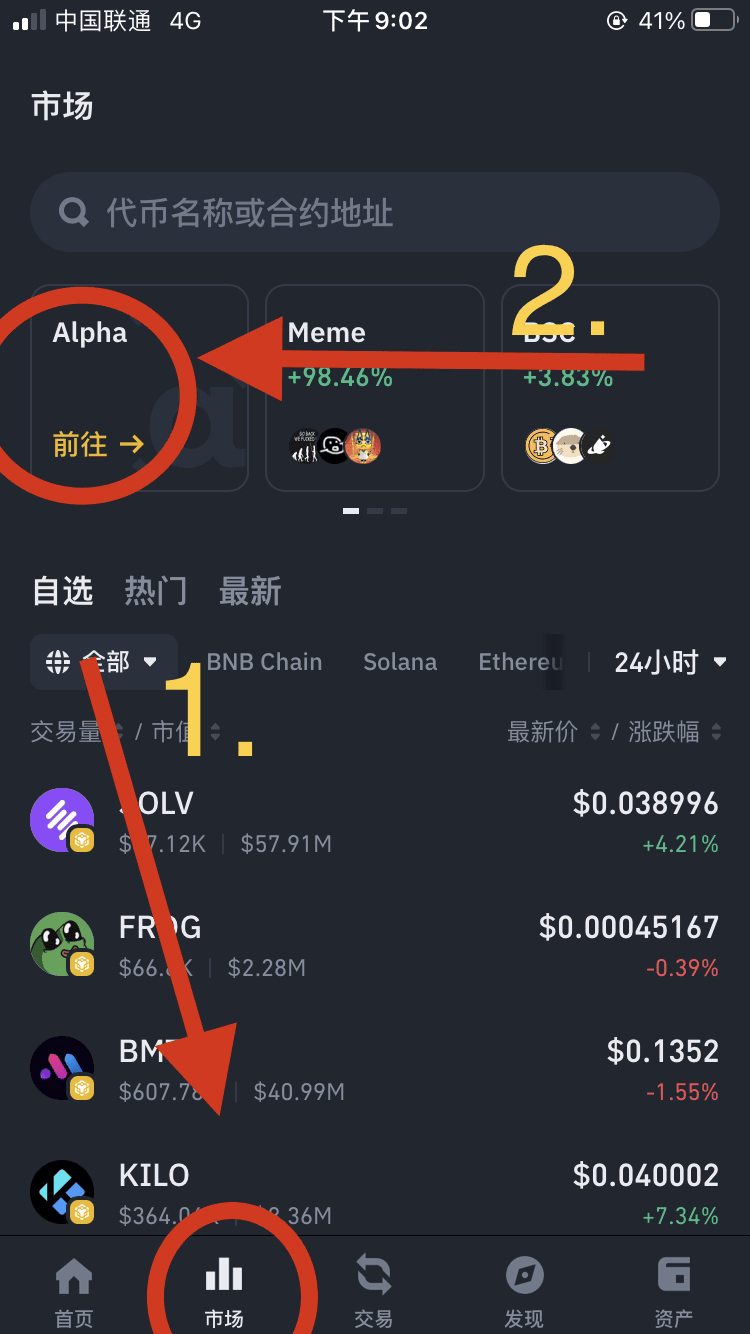Open the 发现 tab
The image size is (750, 1334).
click(524, 1291)
